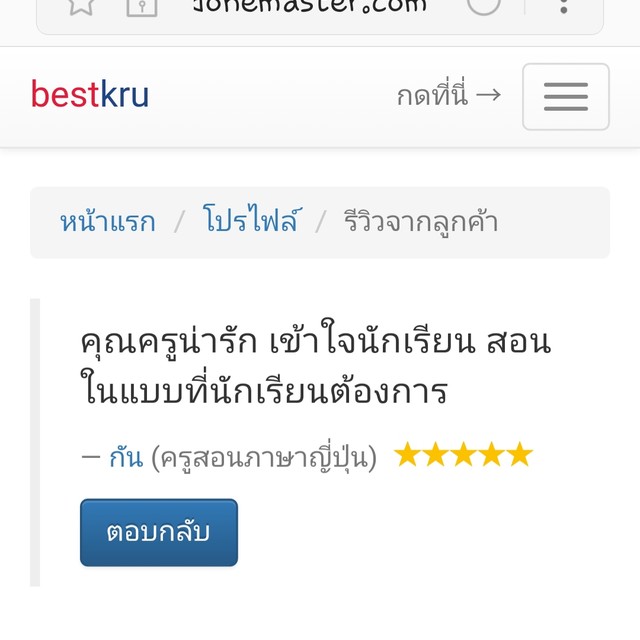Open the โปรไฟล์ breadcrumb link
Image resolution: width=640 pixels, height=640 pixels.
(250, 221)
